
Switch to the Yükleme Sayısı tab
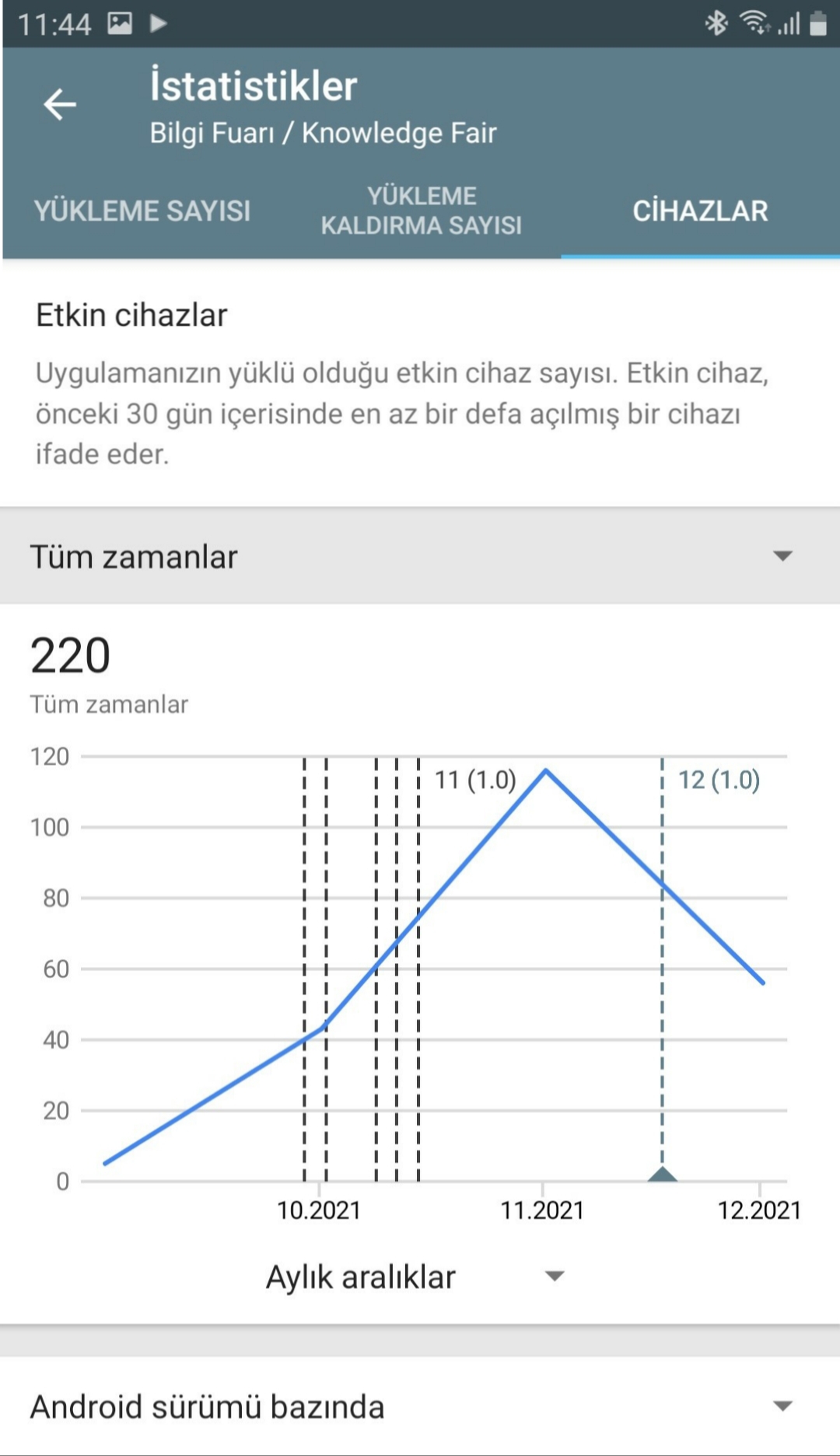coord(142,211)
